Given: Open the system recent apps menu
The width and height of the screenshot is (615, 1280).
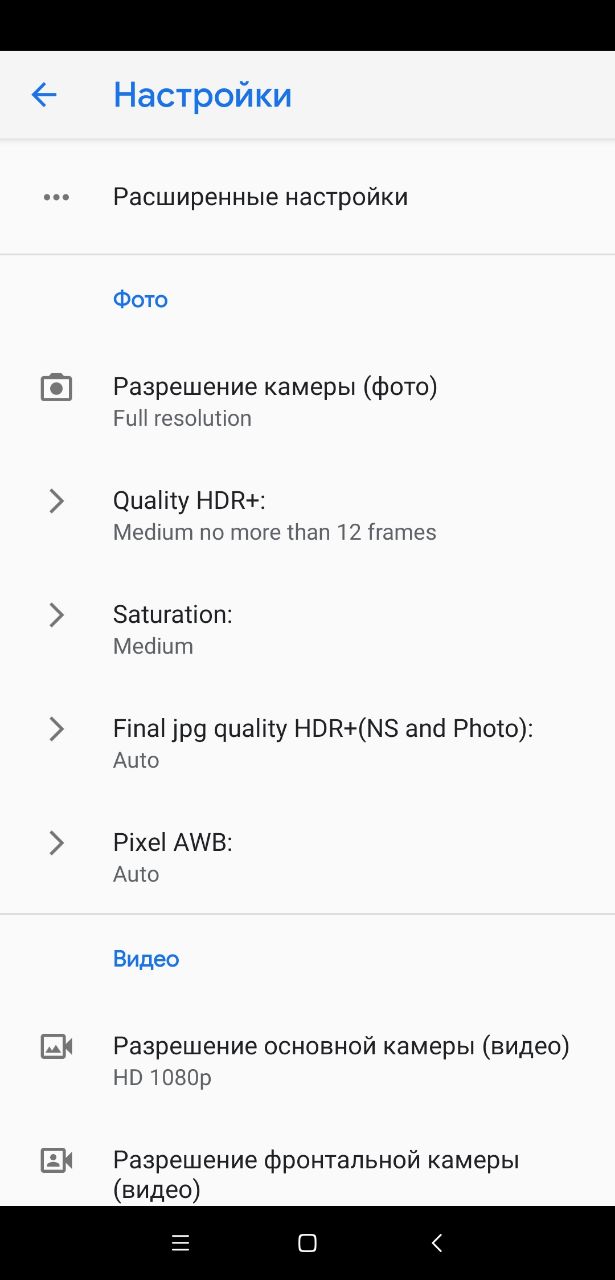Looking at the screenshot, I should tap(180, 1243).
